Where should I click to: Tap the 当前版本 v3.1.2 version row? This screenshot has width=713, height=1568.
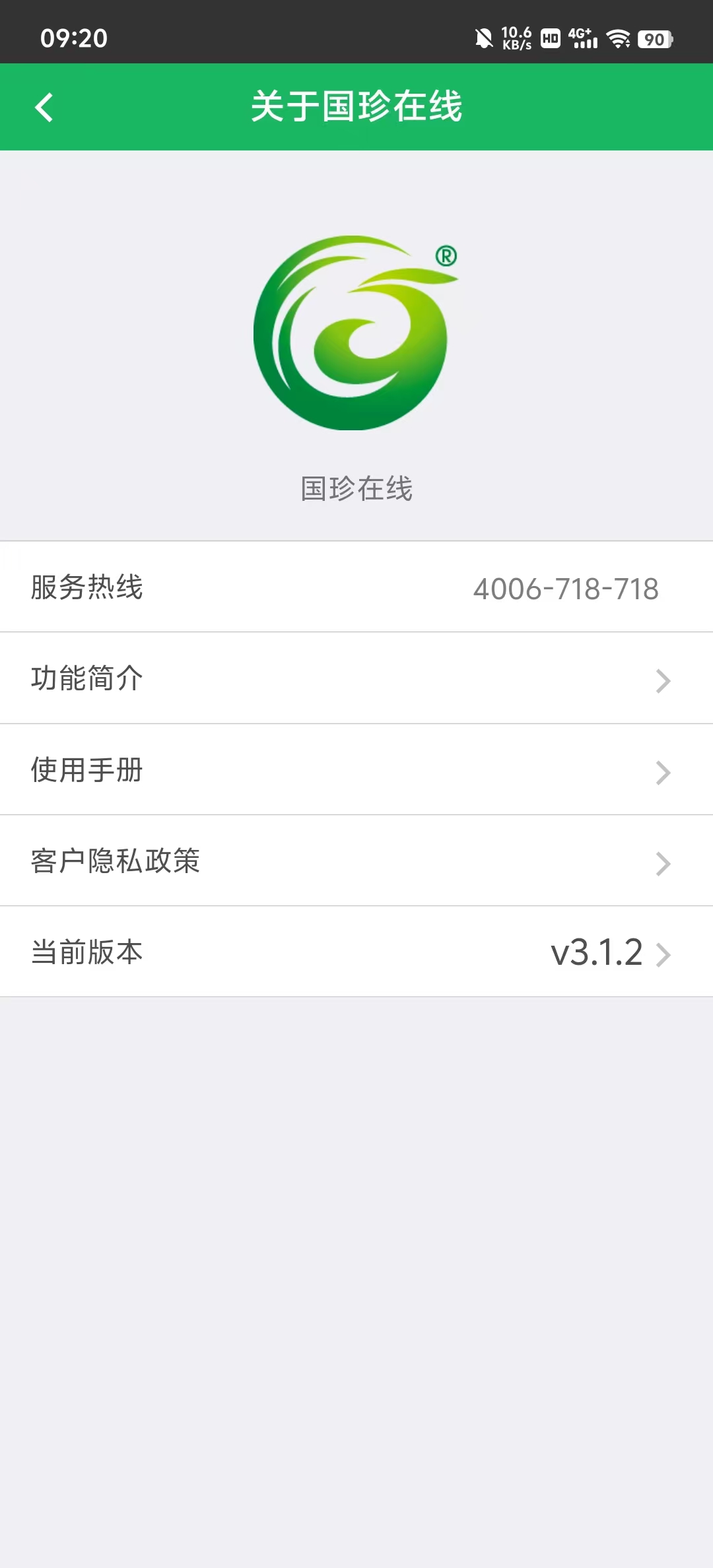[356, 953]
